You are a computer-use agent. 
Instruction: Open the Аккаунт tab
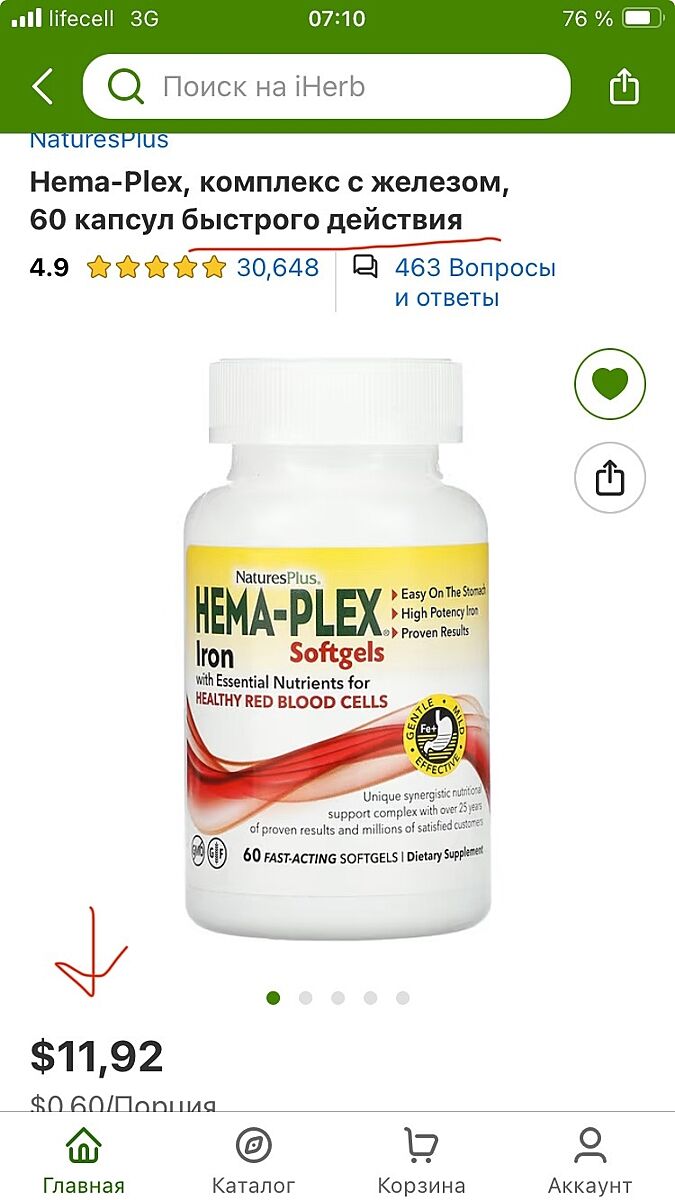tap(590, 1160)
